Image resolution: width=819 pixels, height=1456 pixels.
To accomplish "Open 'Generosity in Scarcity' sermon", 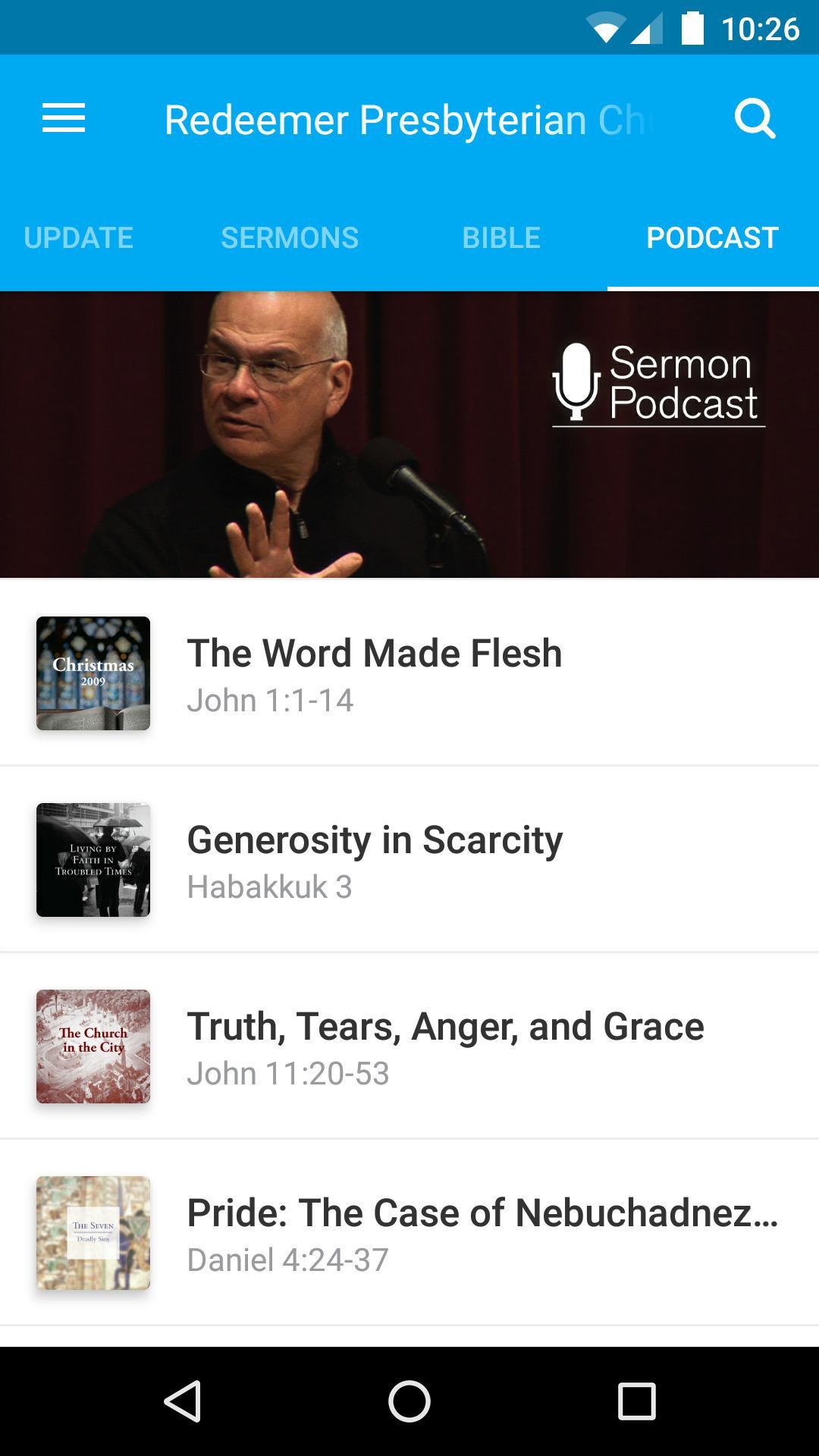I will (409, 859).
